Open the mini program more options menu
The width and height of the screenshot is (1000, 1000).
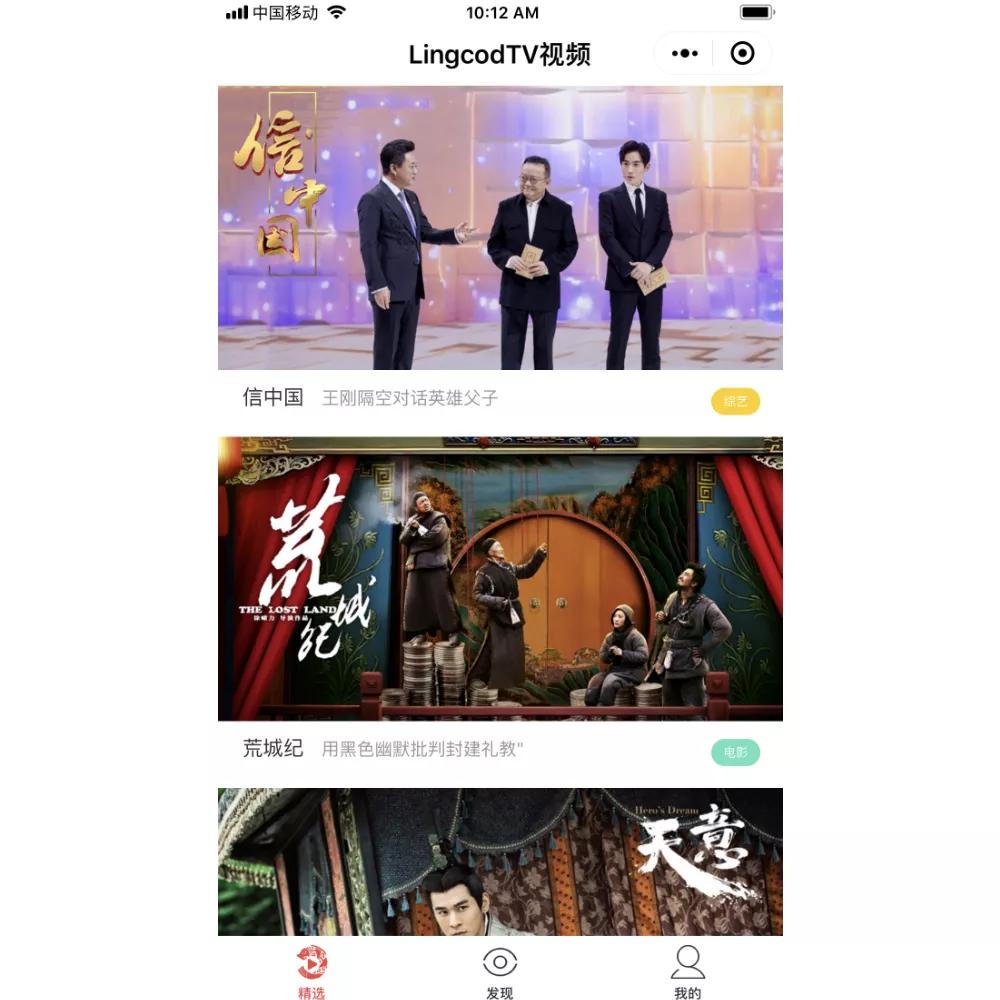pos(684,53)
